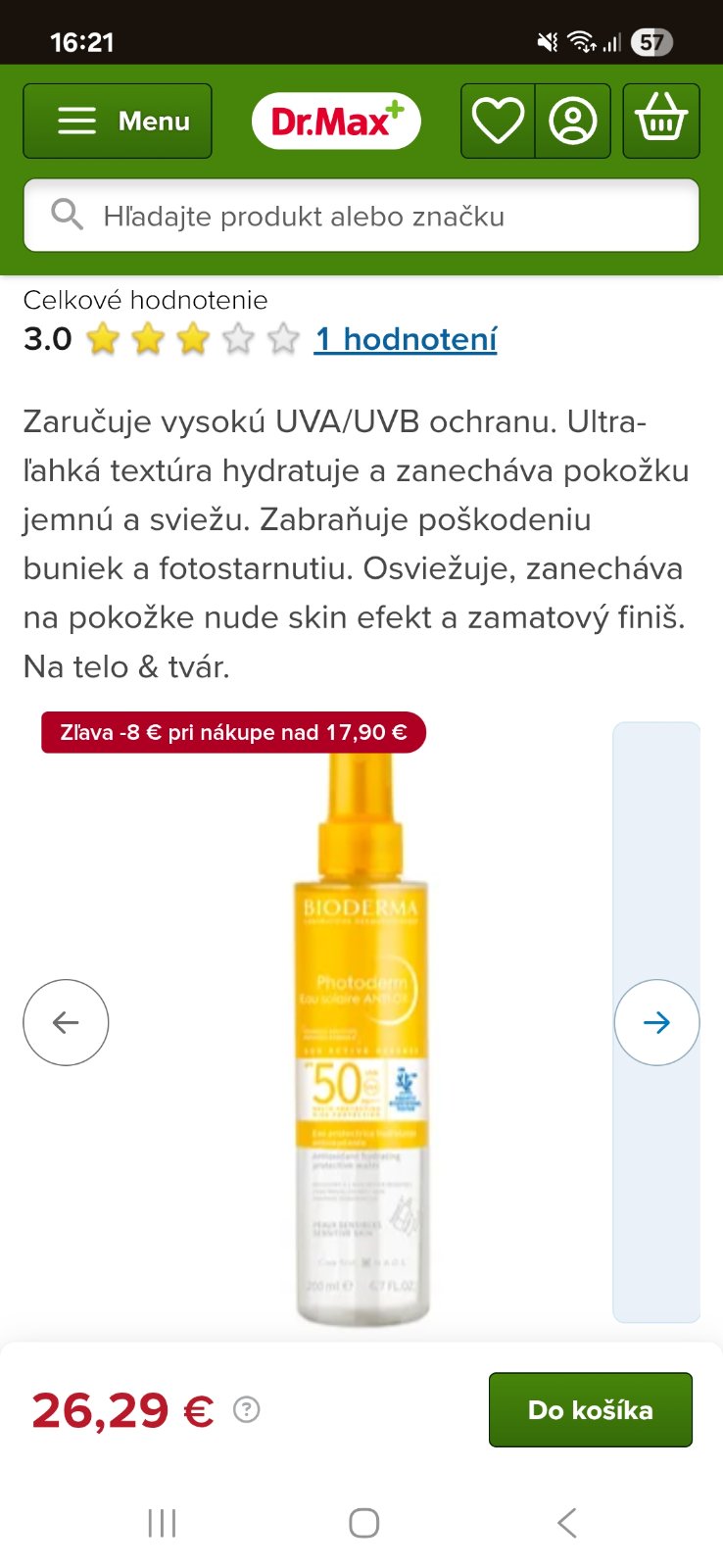Tap the product search field

[x=361, y=216]
